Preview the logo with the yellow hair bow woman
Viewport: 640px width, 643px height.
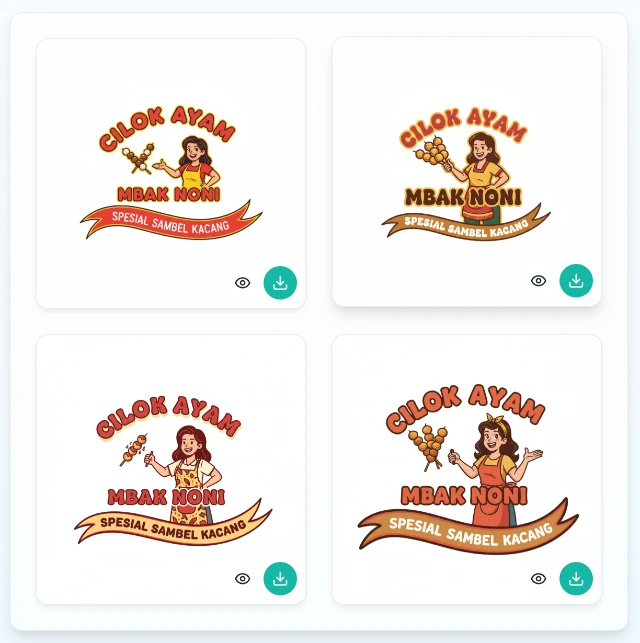tap(538, 578)
